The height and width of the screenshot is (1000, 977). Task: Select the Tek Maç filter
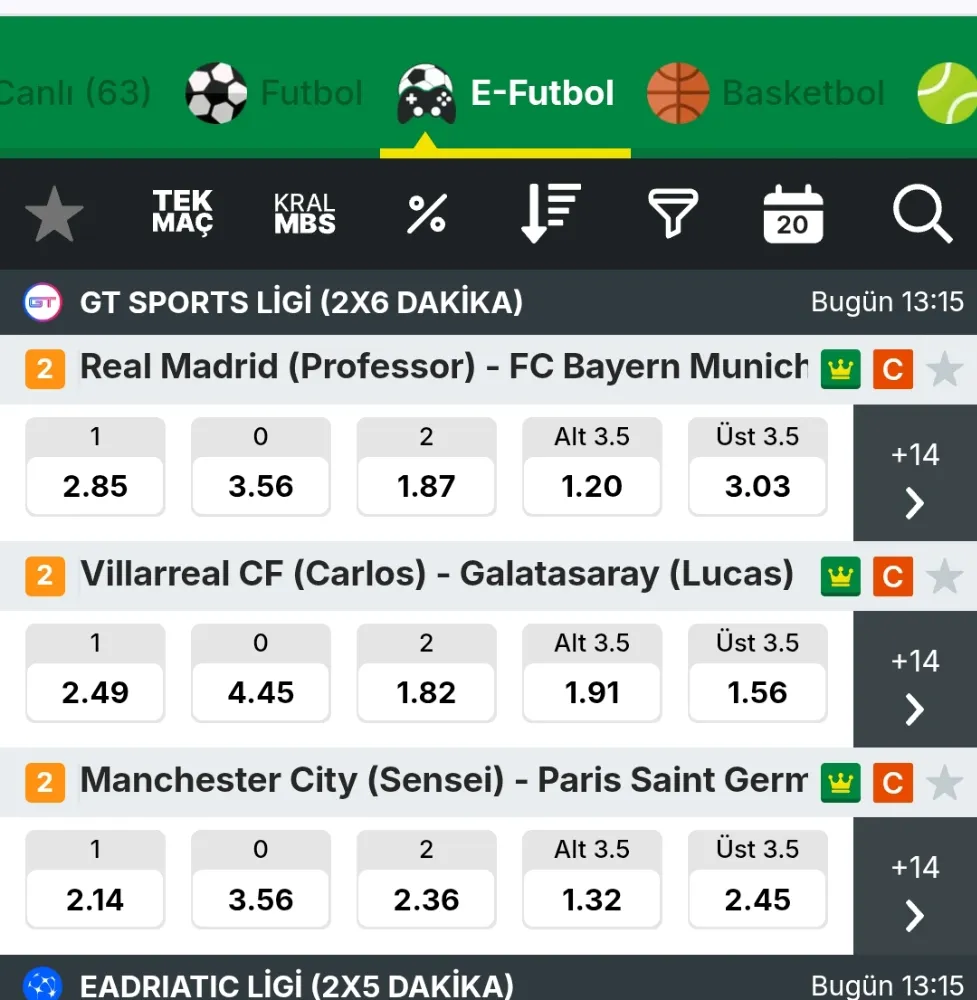(x=182, y=213)
